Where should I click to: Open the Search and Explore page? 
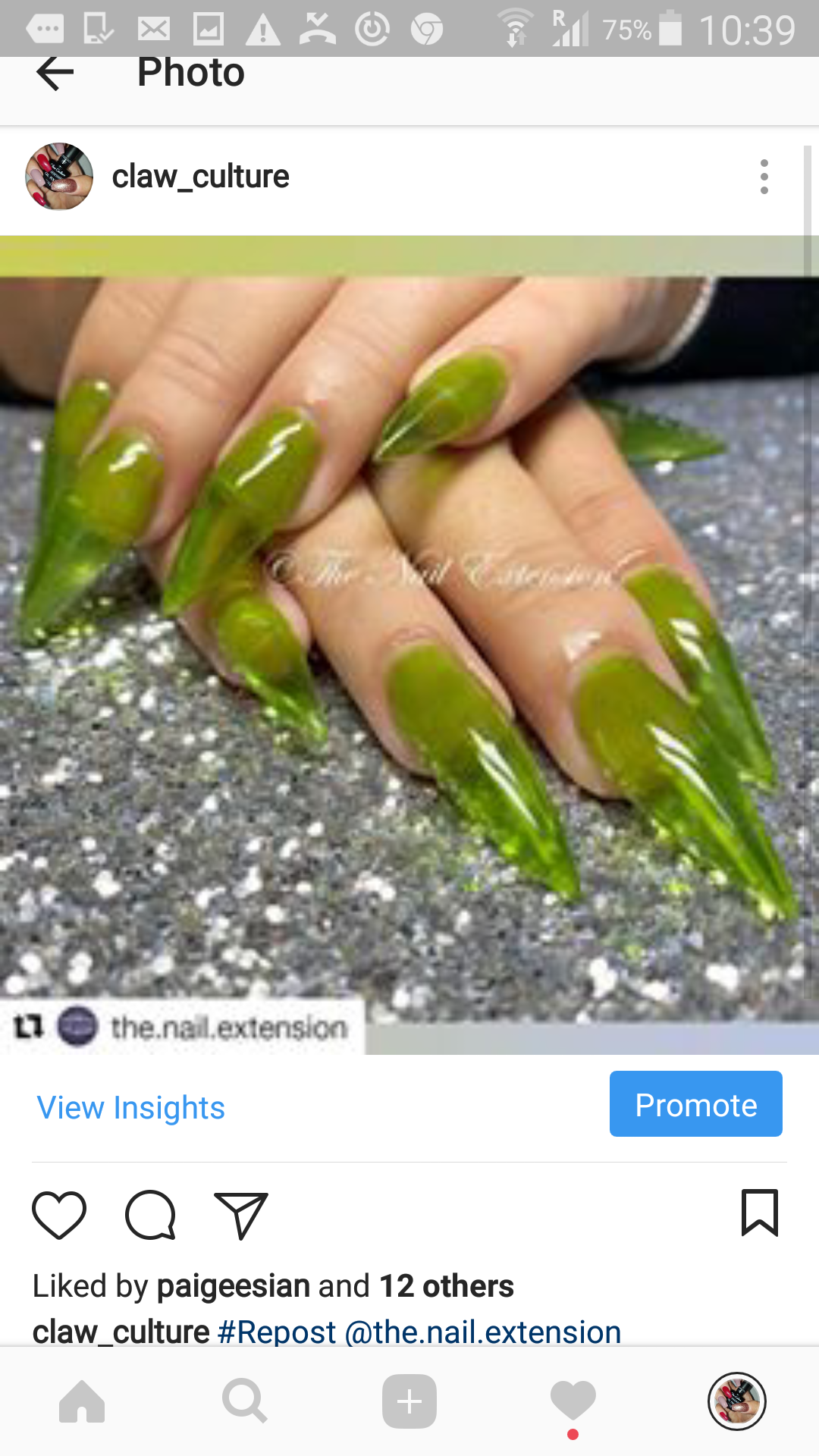pos(246,1401)
